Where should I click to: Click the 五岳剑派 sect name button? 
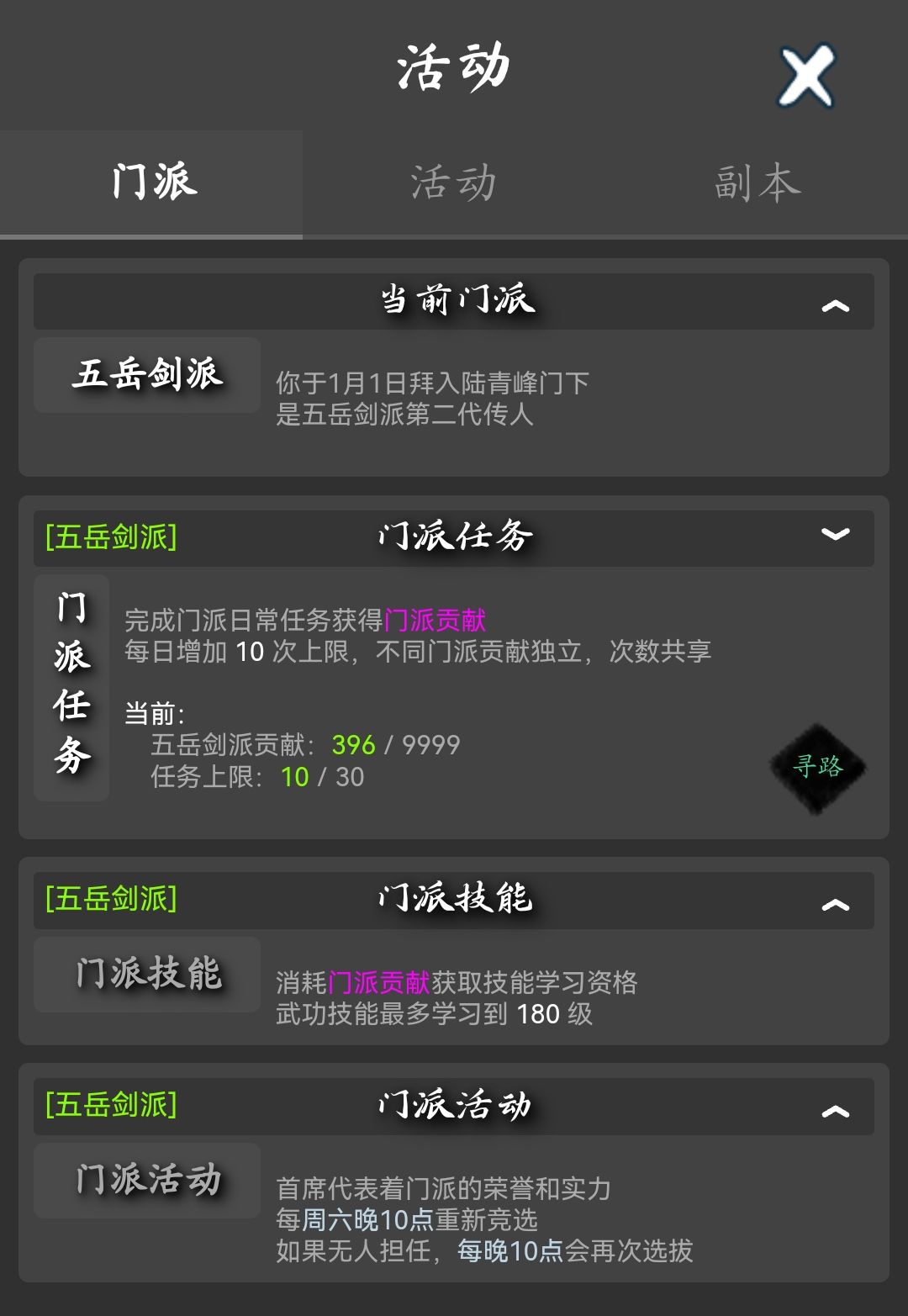coord(146,374)
